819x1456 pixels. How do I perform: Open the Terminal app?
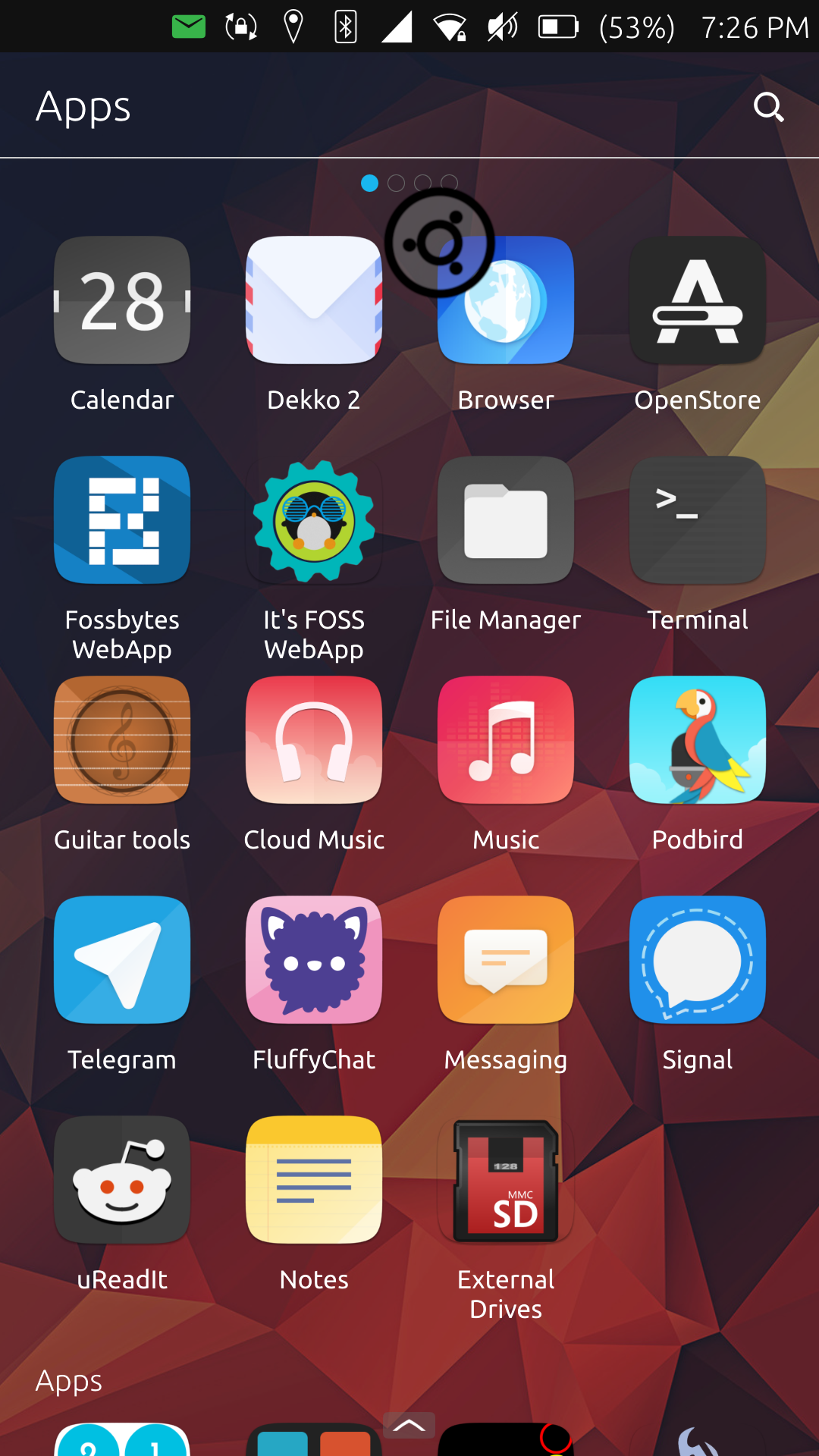[x=698, y=520]
